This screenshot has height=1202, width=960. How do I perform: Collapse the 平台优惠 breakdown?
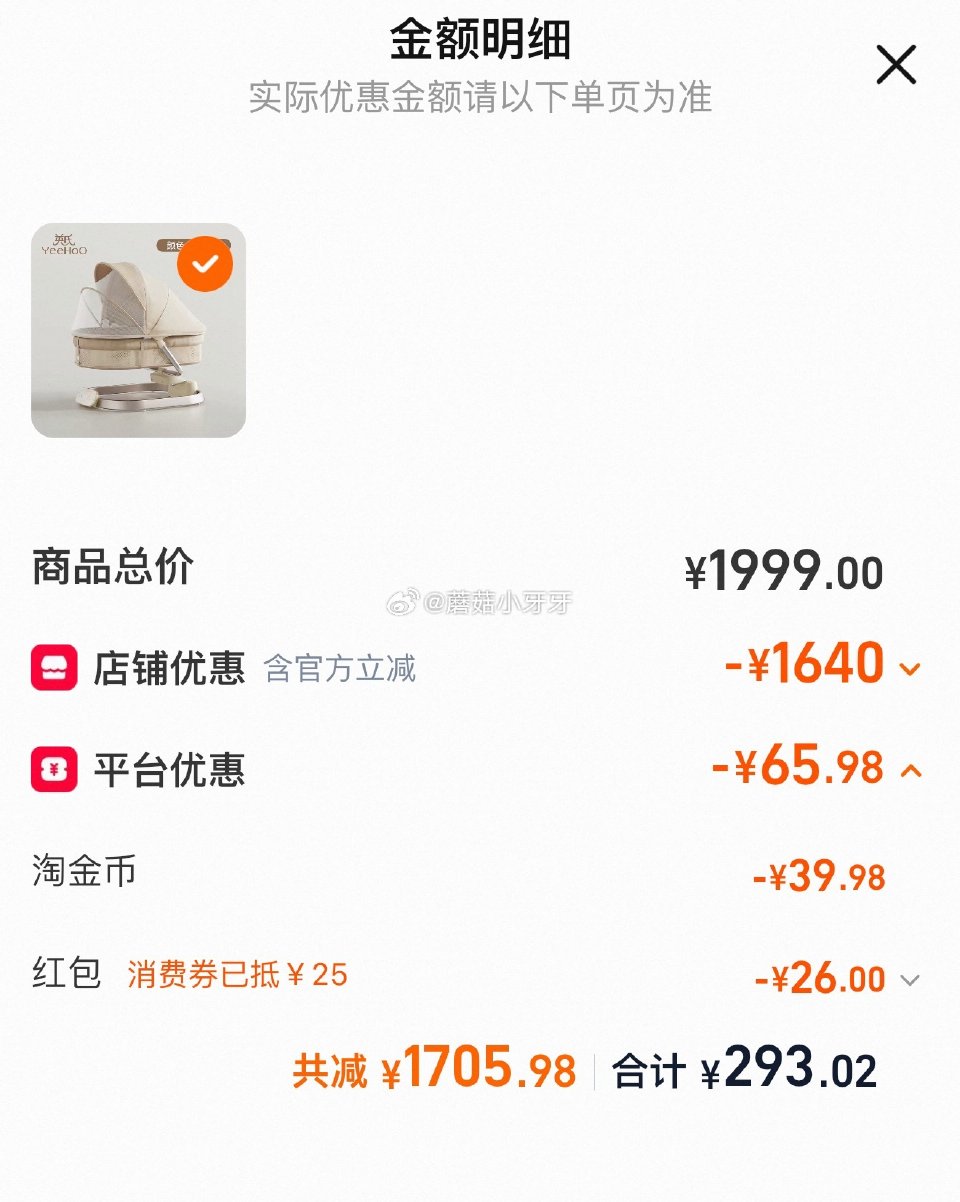(x=910, y=770)
